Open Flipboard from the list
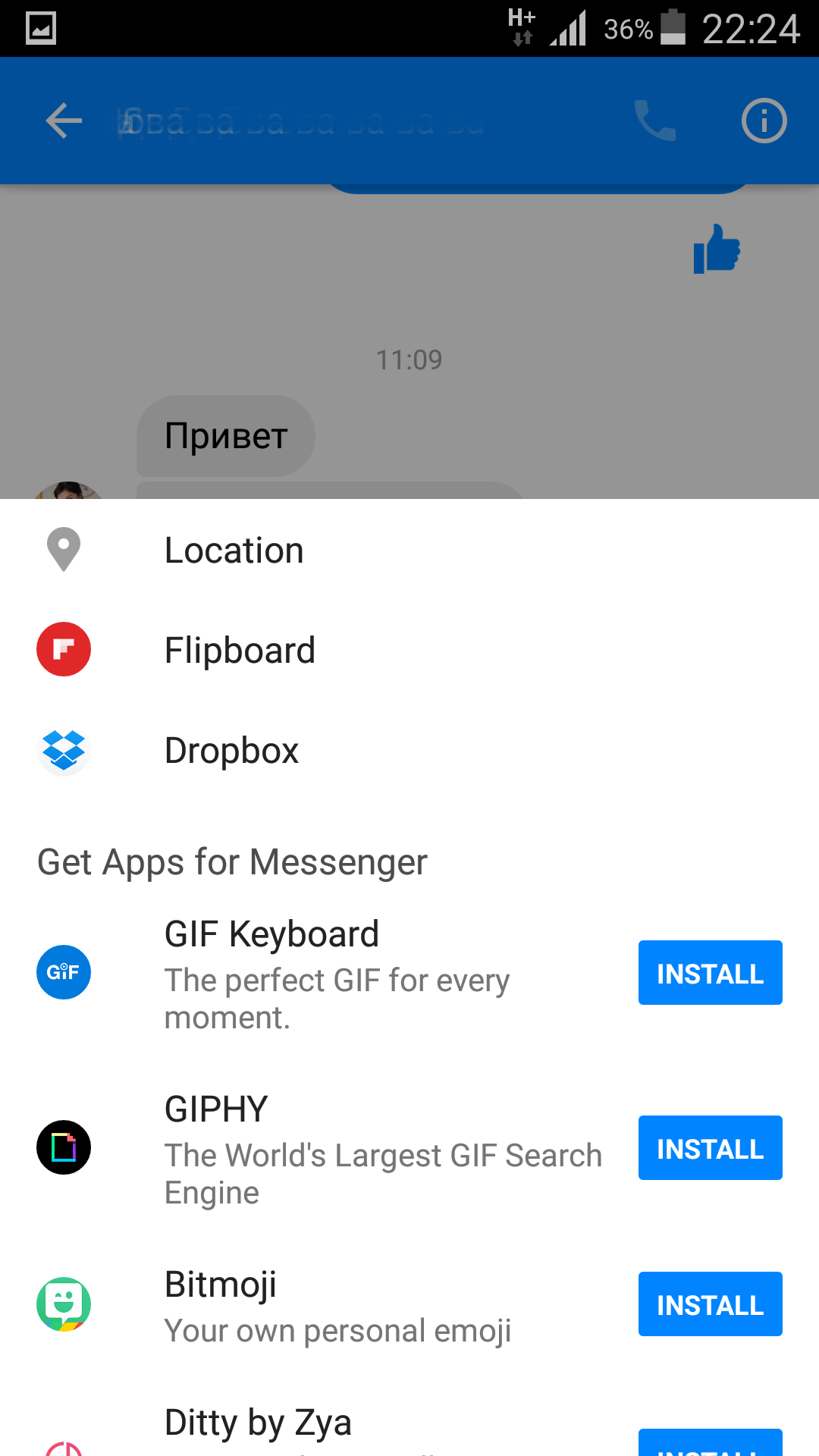This screenshot has width=819, height=1456. [409, 650]
